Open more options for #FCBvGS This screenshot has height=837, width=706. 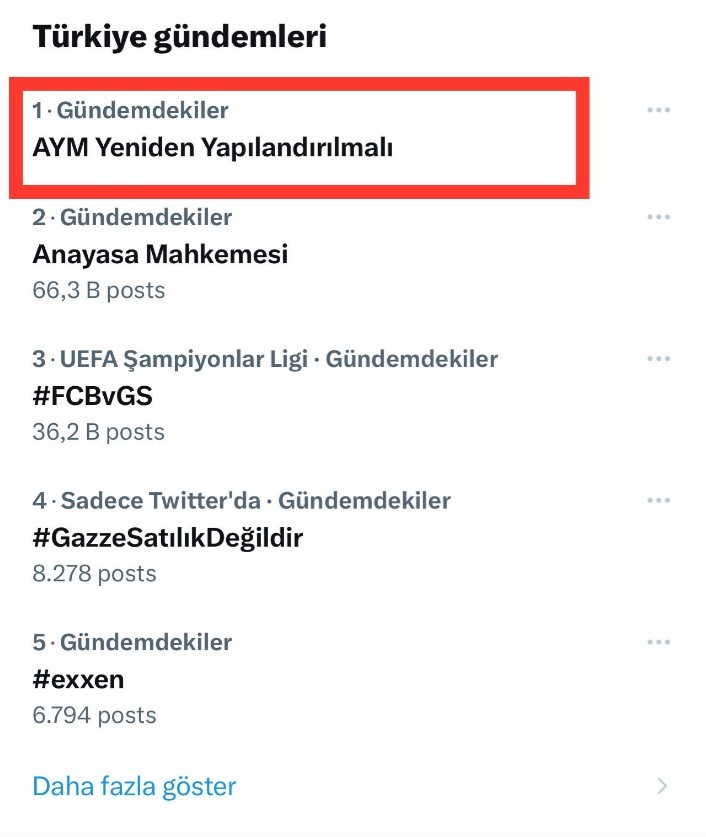[x=658, y=359]
